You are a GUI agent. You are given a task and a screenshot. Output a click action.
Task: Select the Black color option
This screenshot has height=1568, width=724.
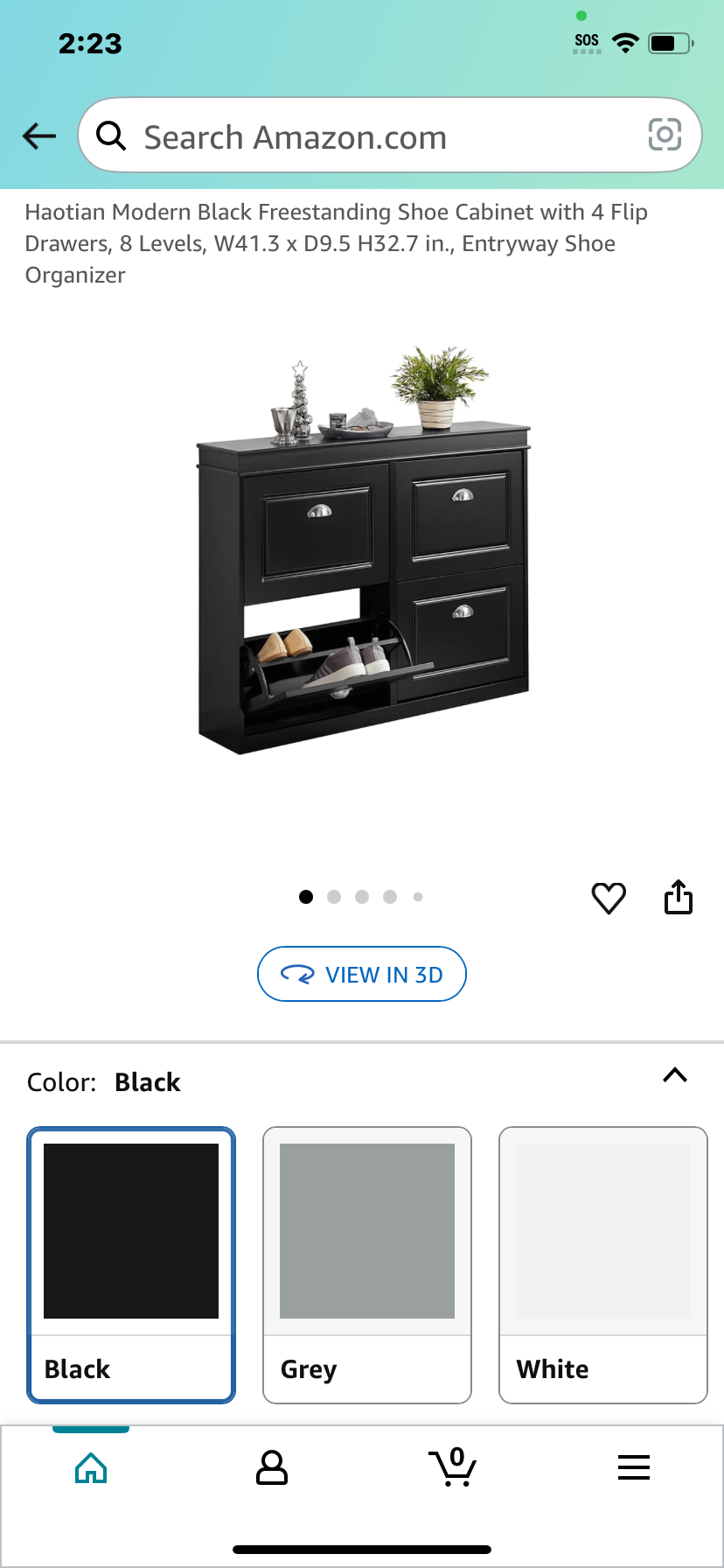[131, 1265]
